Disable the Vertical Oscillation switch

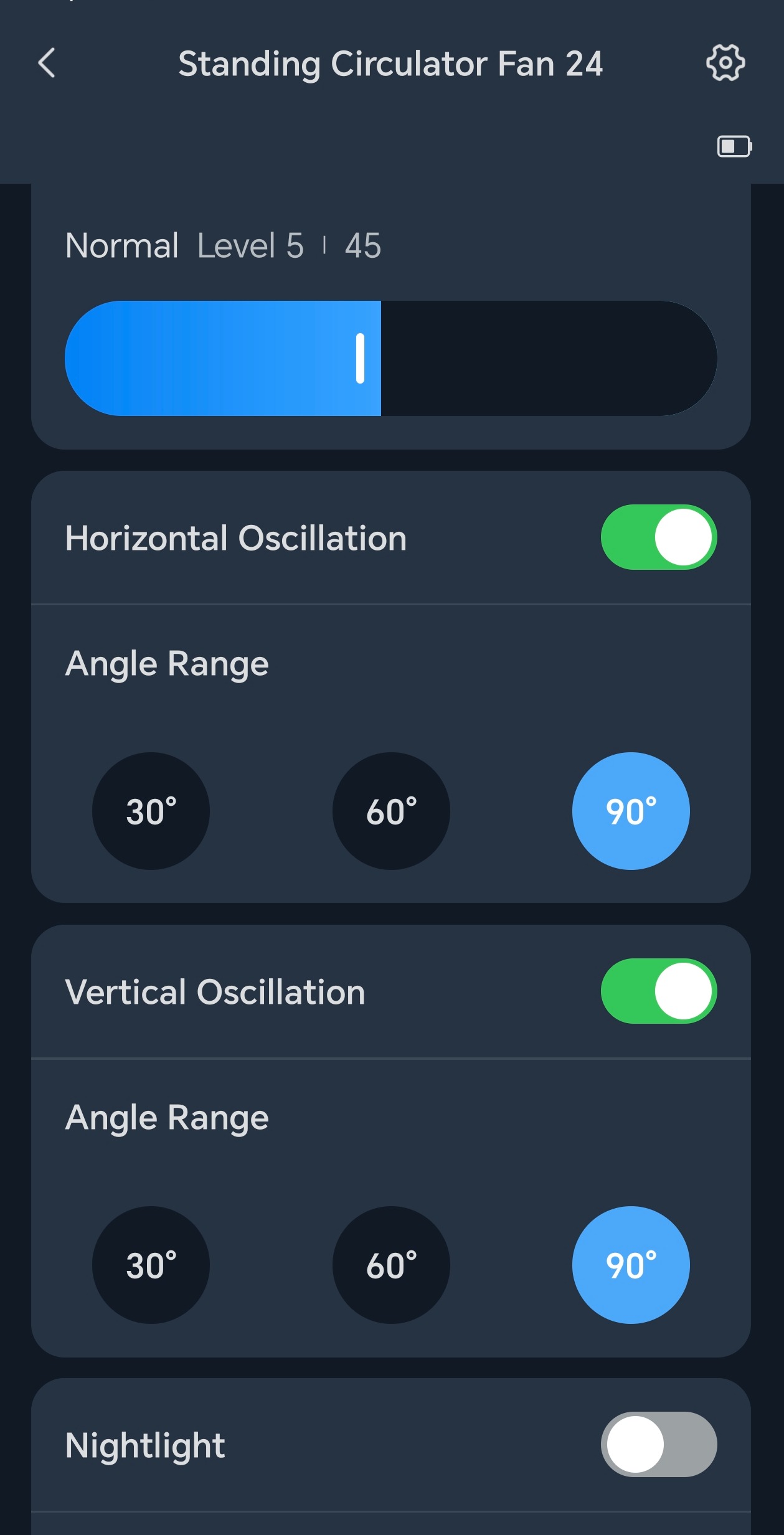(658, 991)
